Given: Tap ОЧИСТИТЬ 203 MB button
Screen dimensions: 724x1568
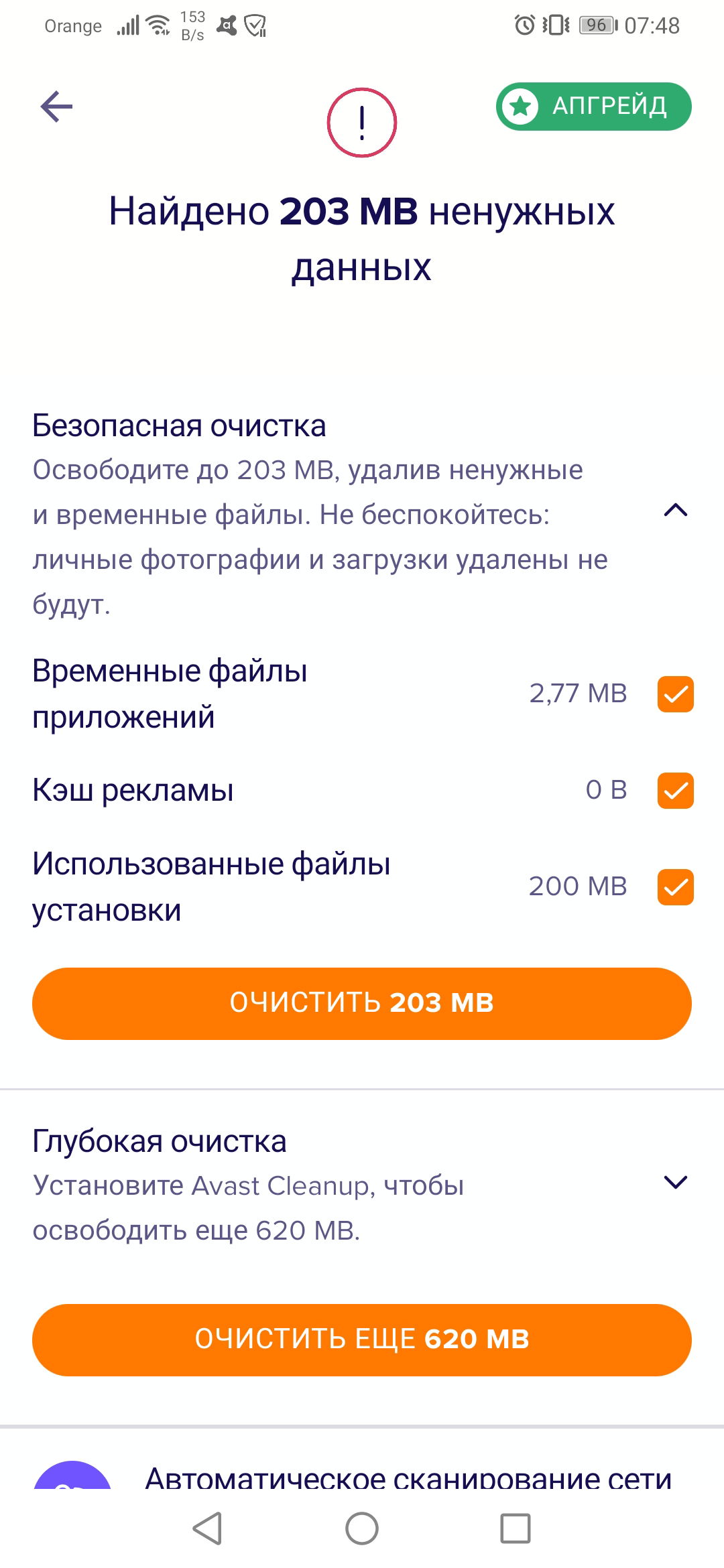Looking at the screenshot, I should (x=362, y=1003).
